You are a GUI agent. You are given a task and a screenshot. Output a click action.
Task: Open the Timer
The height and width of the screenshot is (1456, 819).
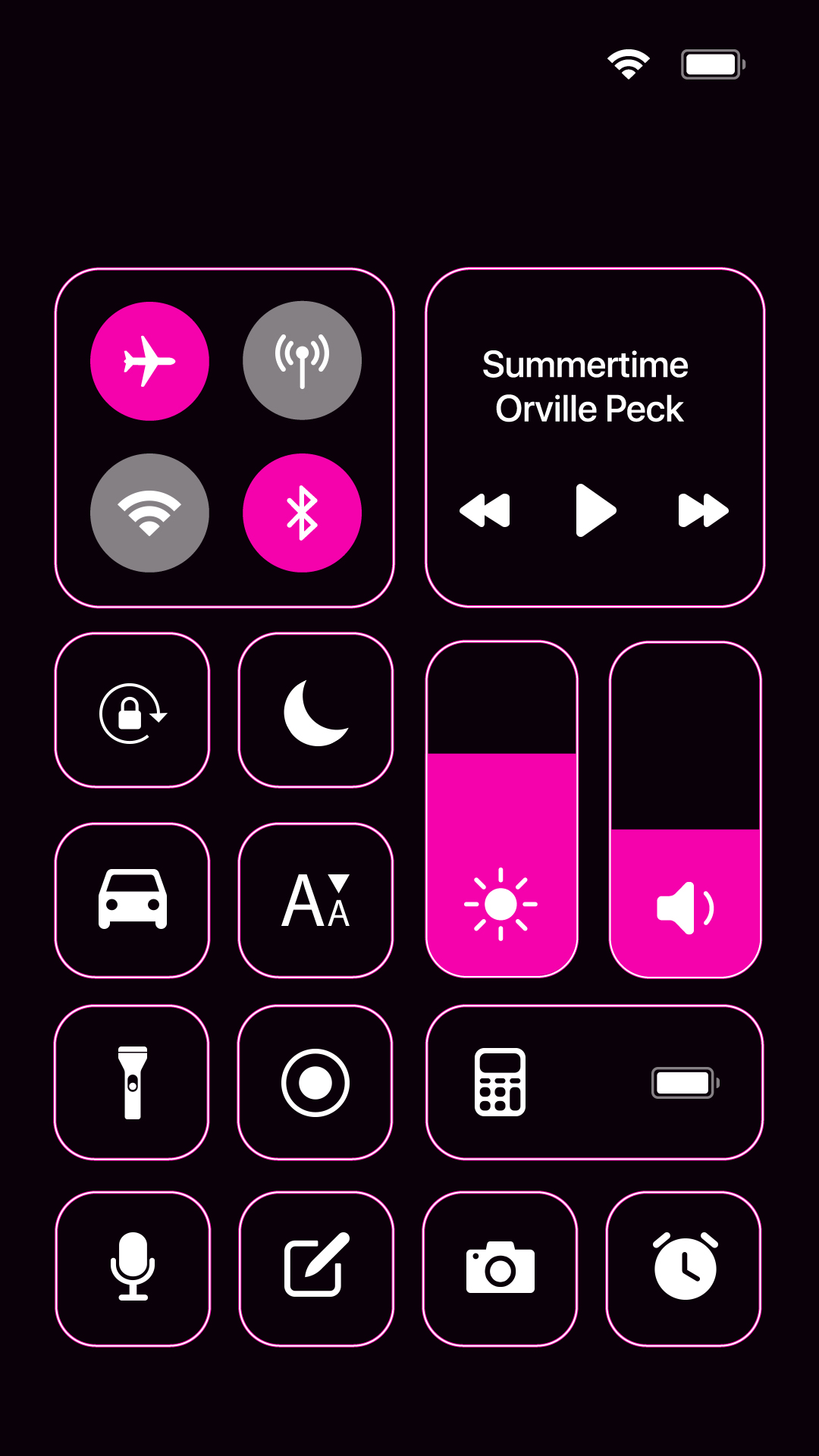(684, 1266)
